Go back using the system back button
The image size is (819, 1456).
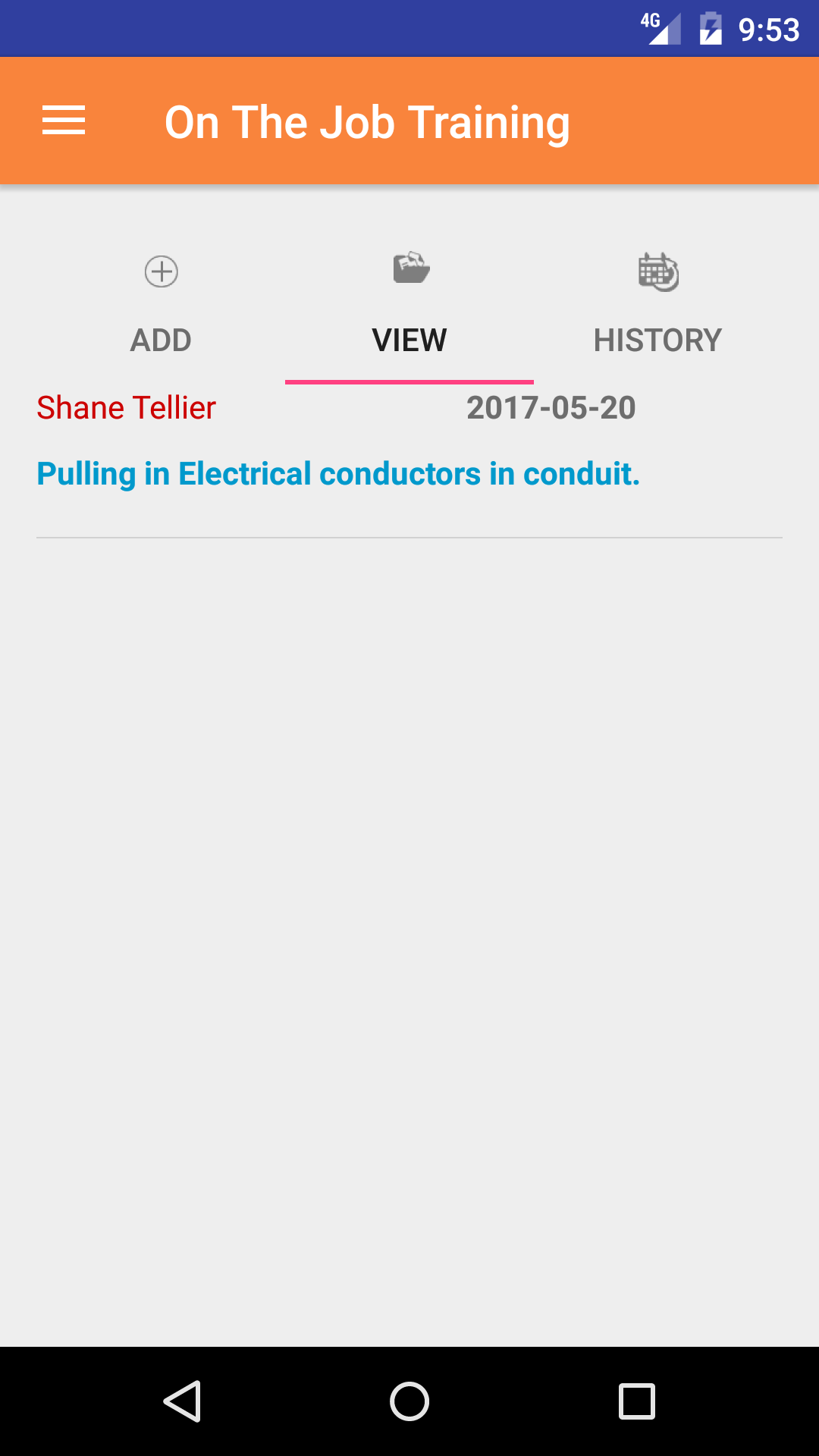point(182,1401)
